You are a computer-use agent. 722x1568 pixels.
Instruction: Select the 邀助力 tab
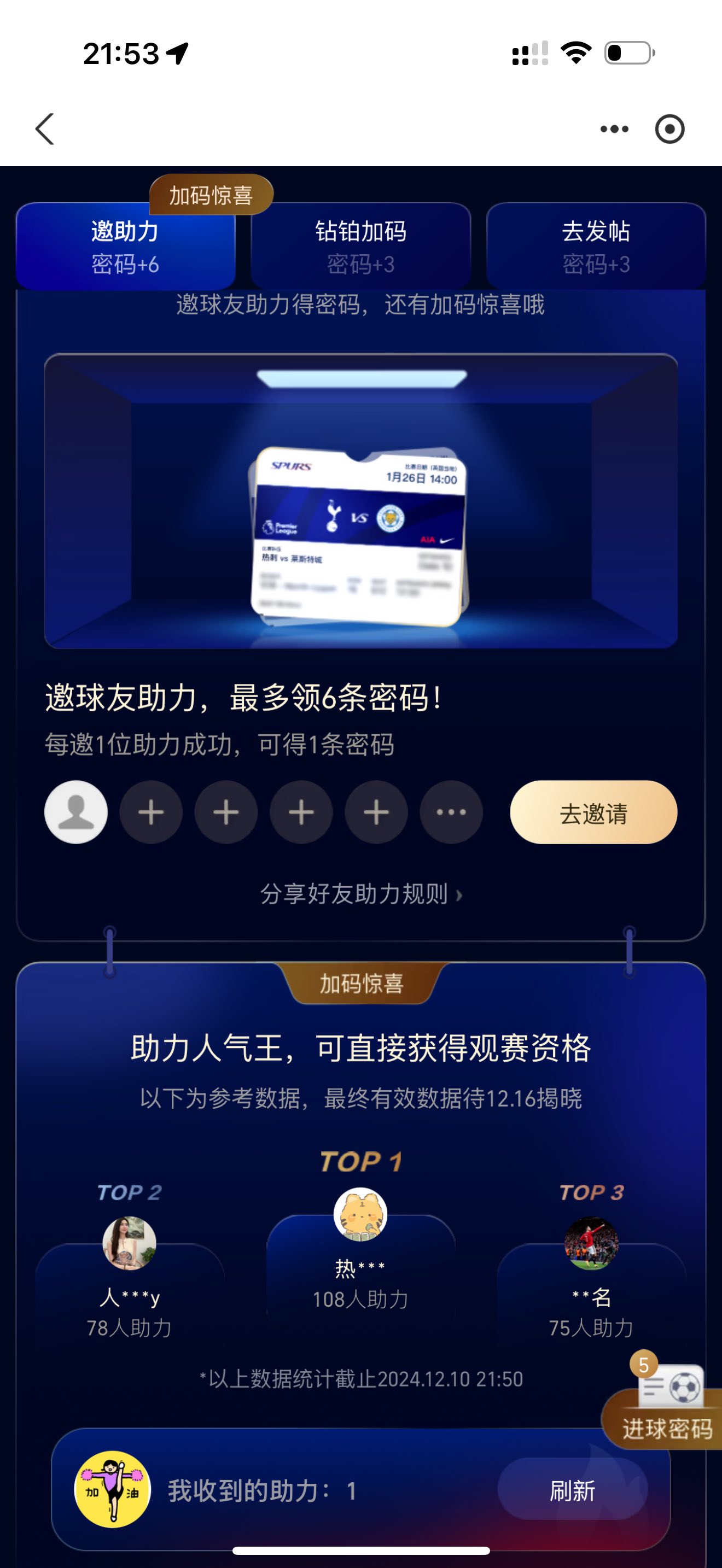click(x=125, y=246)
